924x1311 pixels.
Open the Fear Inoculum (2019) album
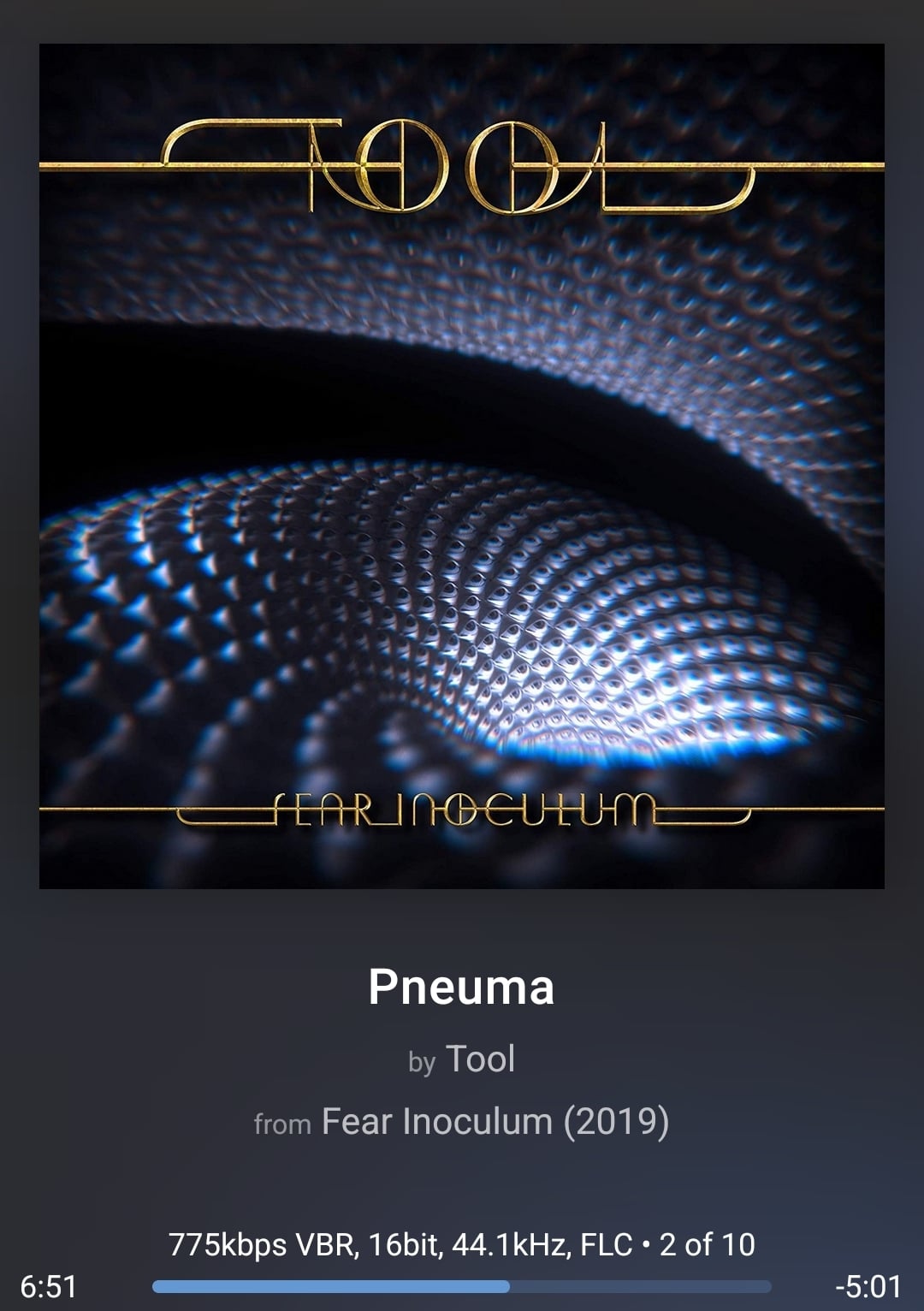495,1122
